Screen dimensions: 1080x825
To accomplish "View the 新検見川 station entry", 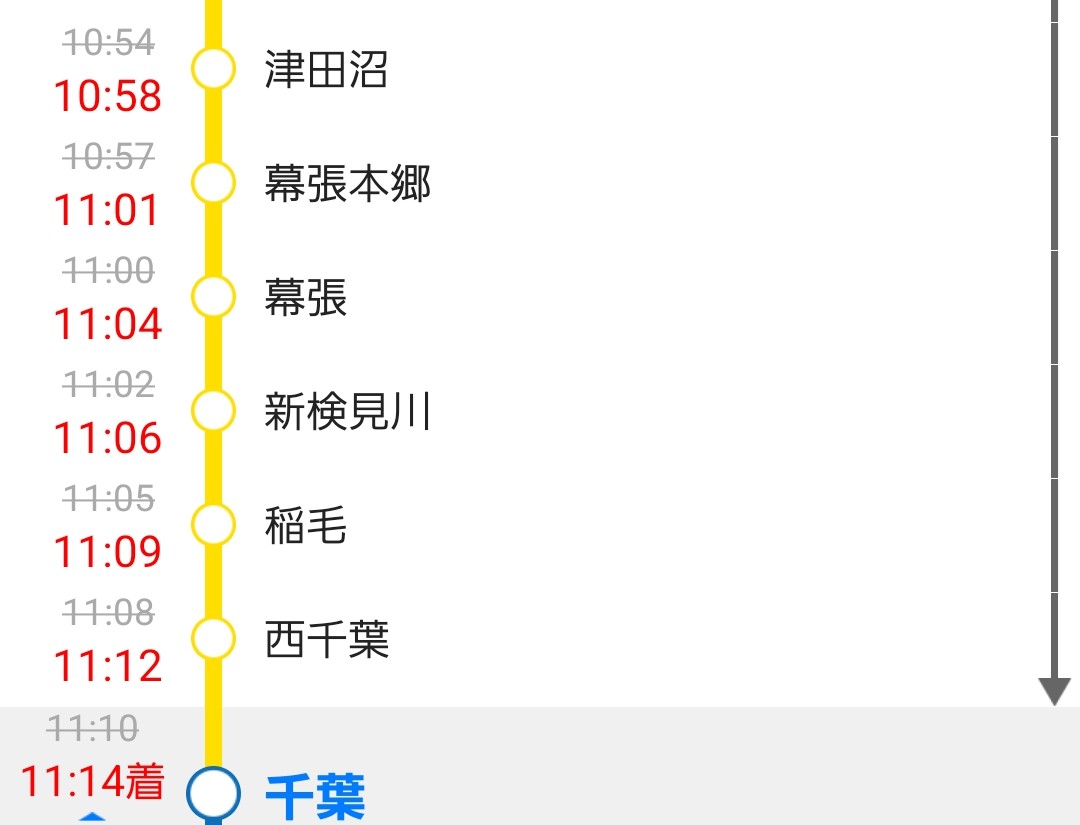I will (347, 412).
